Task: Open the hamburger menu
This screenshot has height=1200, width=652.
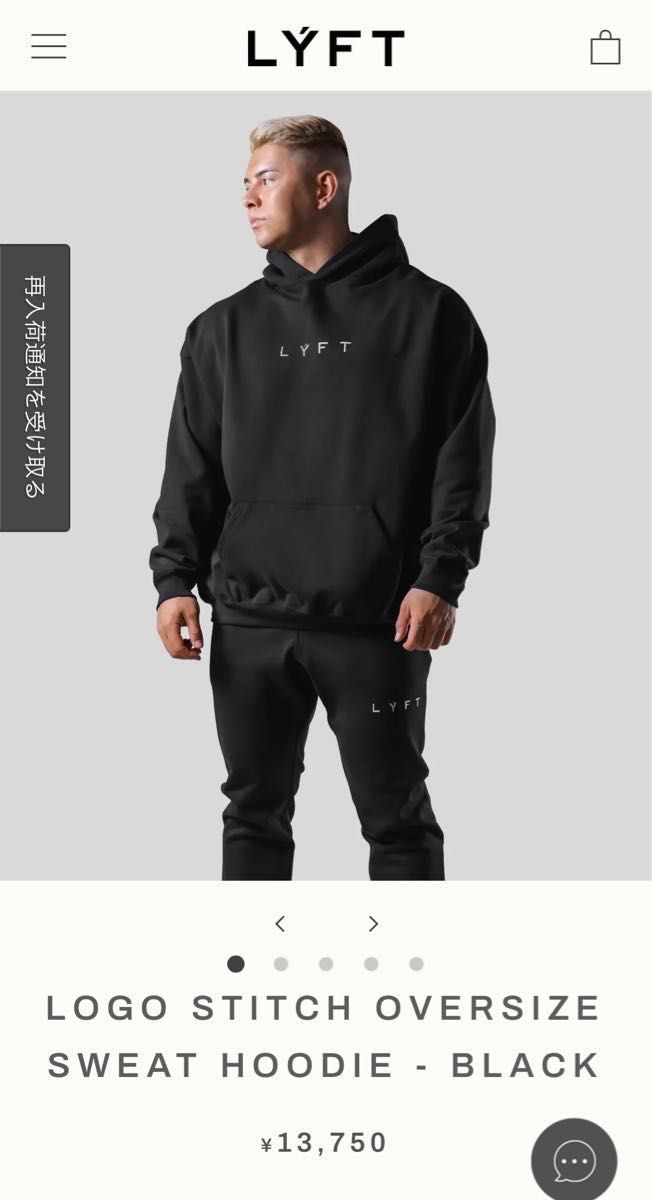Action: click(x=48, y=47)
